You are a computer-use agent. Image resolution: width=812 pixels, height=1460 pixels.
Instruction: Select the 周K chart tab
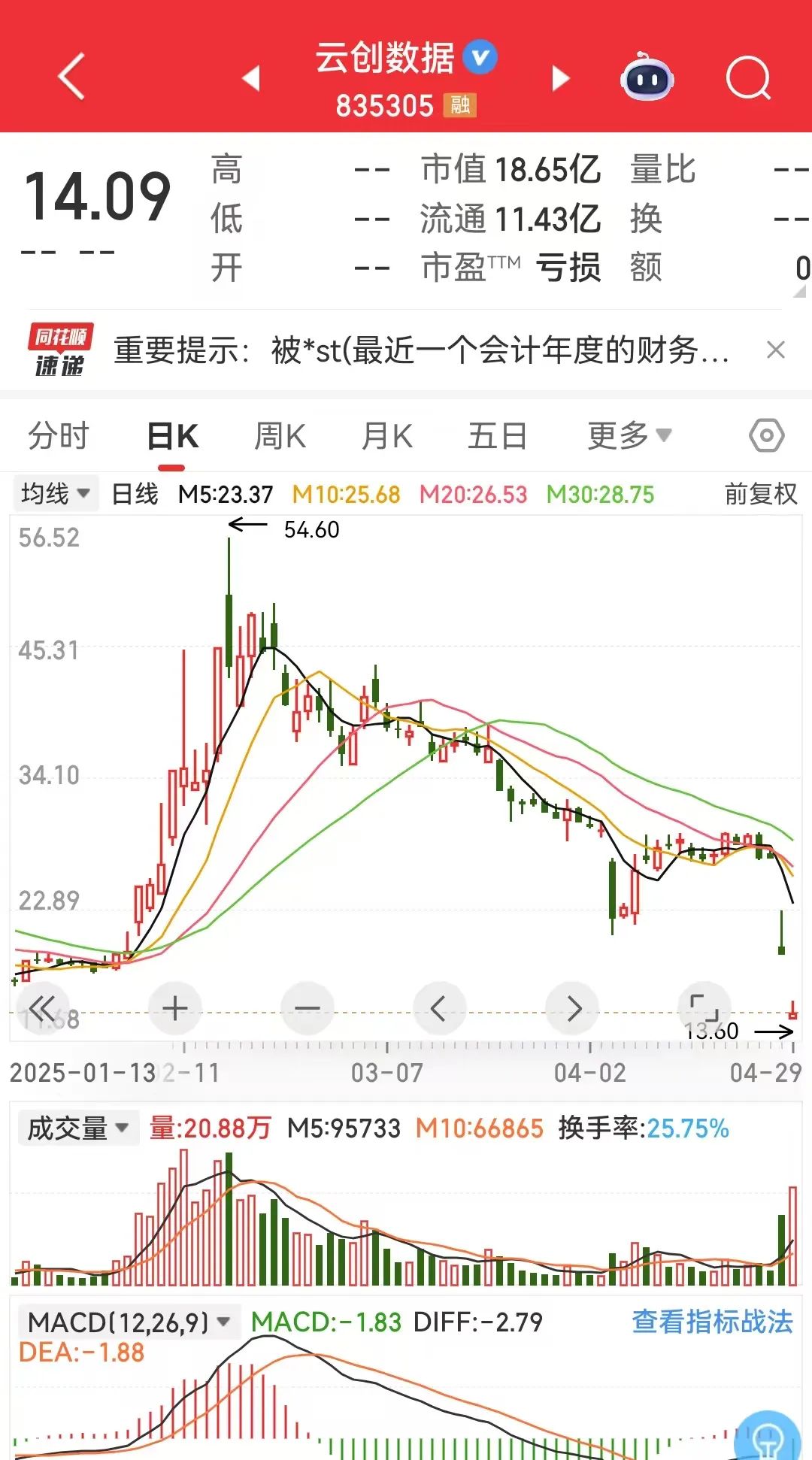[x=280, y=436]
